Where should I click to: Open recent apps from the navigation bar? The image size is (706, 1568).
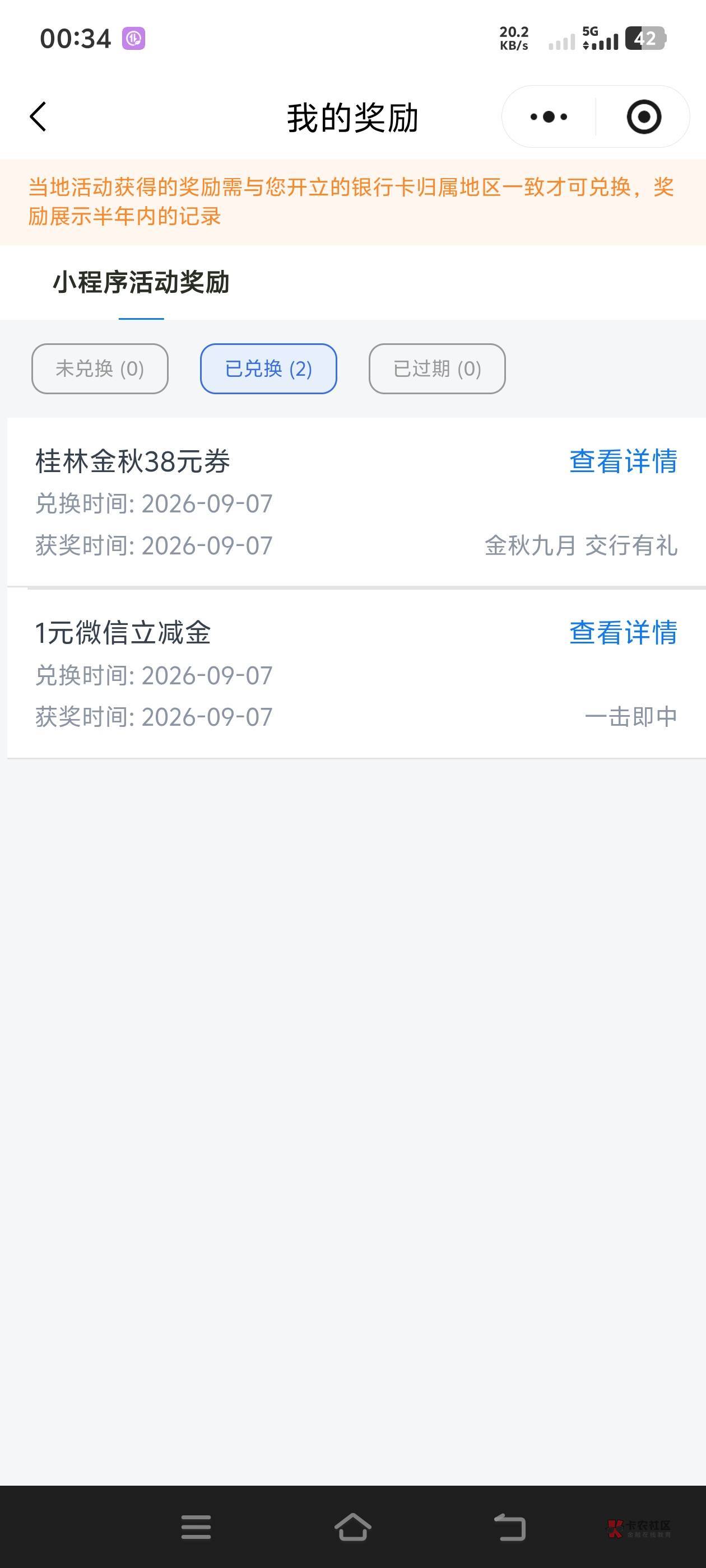pos(196,1528)
